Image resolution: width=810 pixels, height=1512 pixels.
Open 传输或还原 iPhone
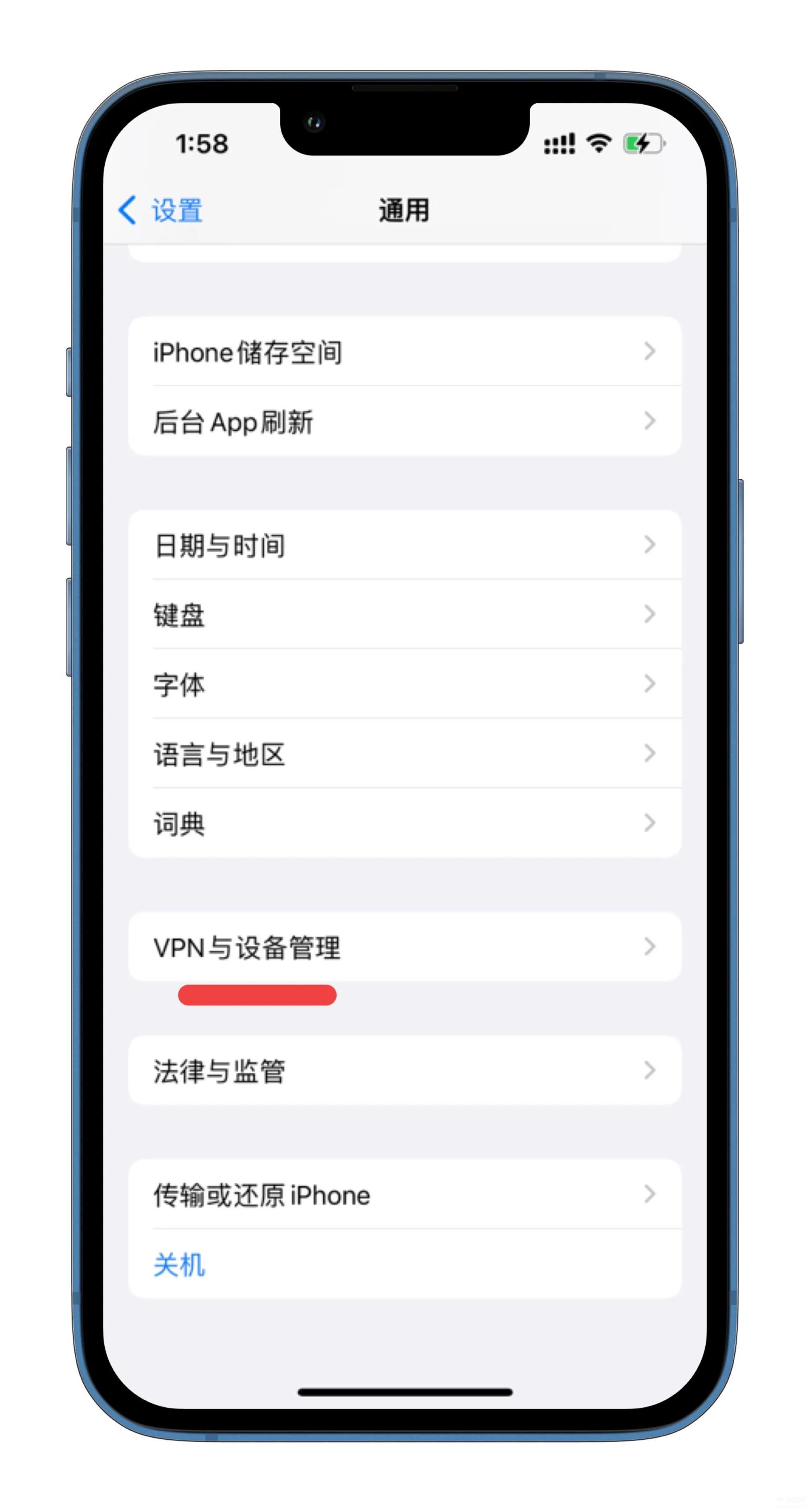[x=405, y=1194]
